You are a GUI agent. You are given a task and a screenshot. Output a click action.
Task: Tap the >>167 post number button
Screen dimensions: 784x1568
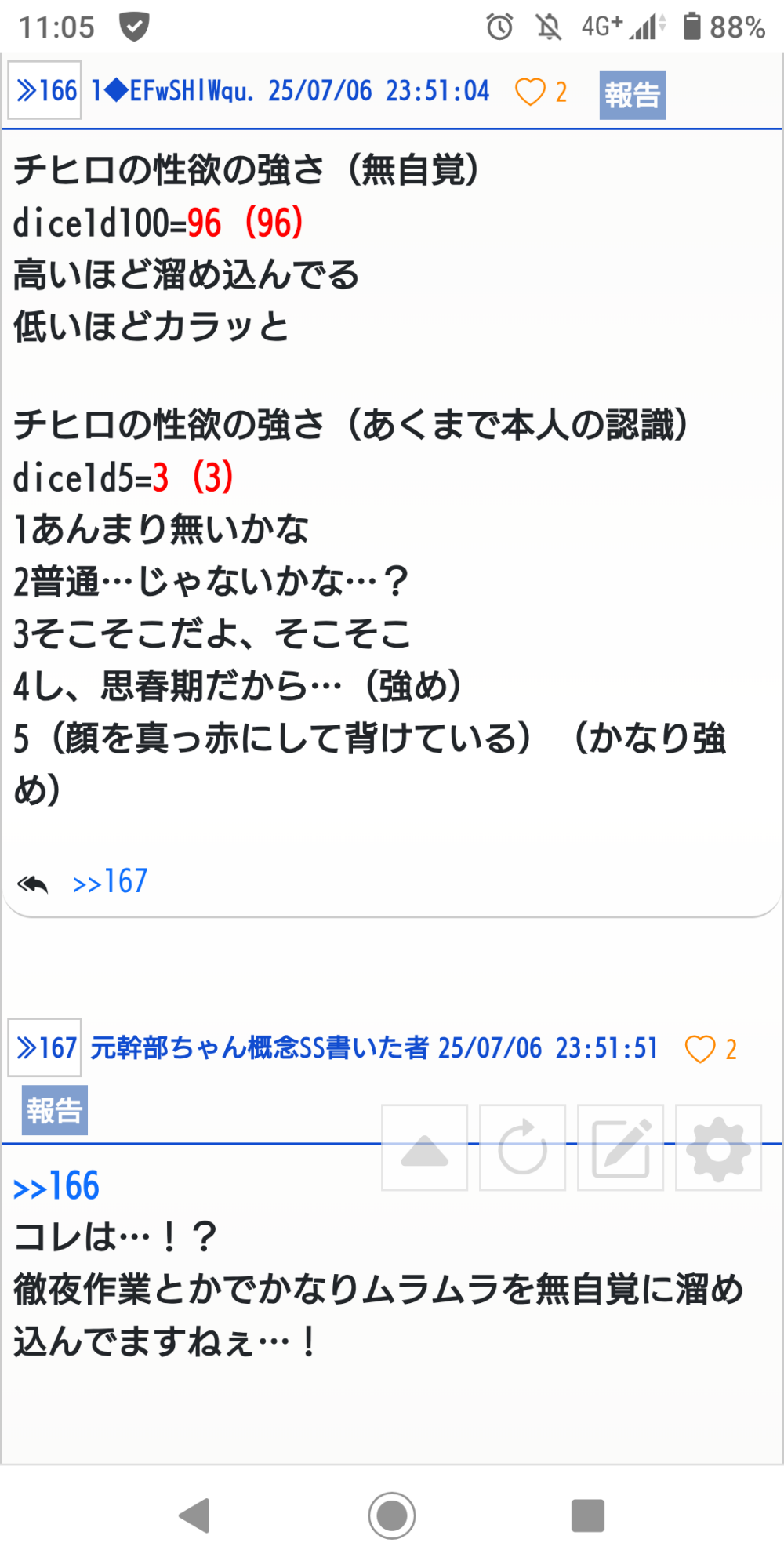(45, 1048)
